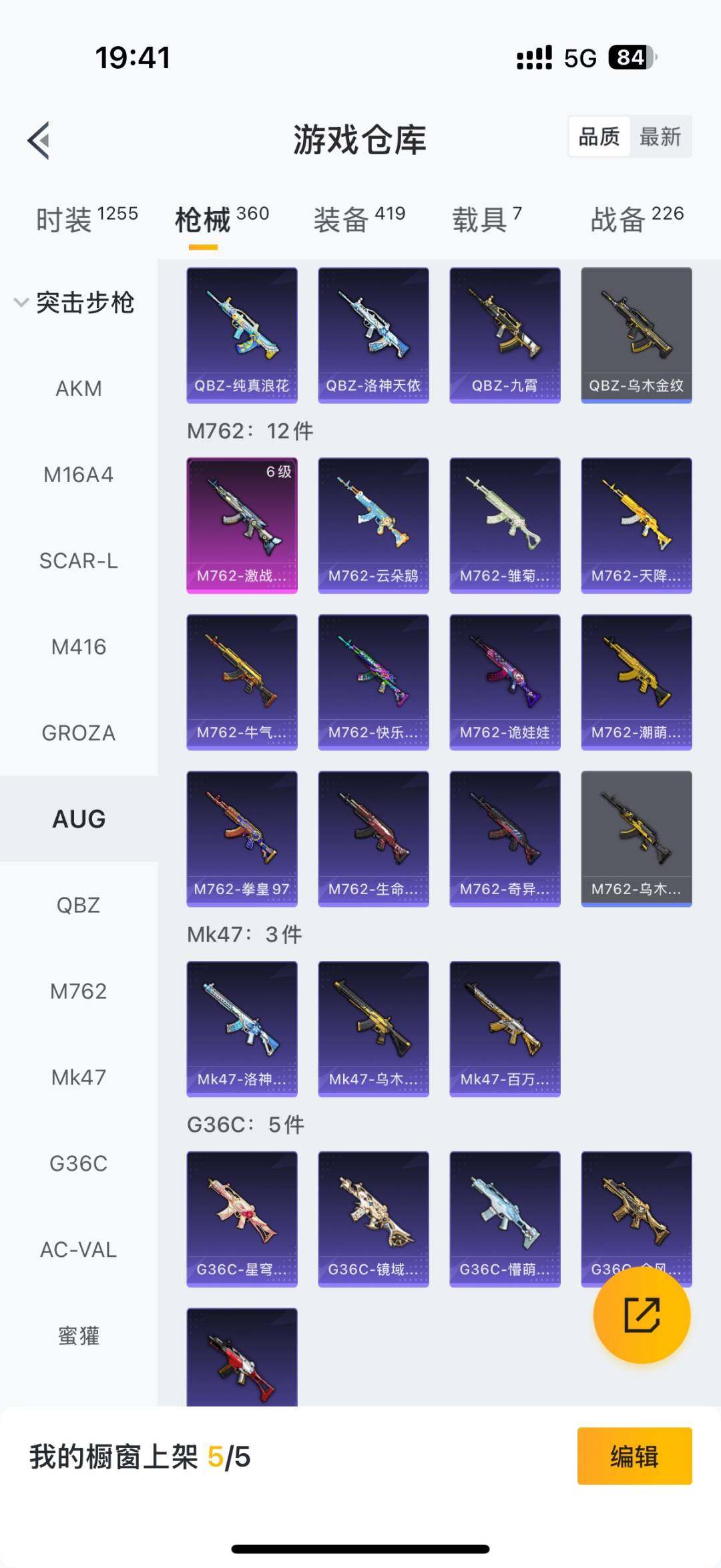Select the 品质 sort option
This screenshot has width=721, height=1568.
[599, 137]
